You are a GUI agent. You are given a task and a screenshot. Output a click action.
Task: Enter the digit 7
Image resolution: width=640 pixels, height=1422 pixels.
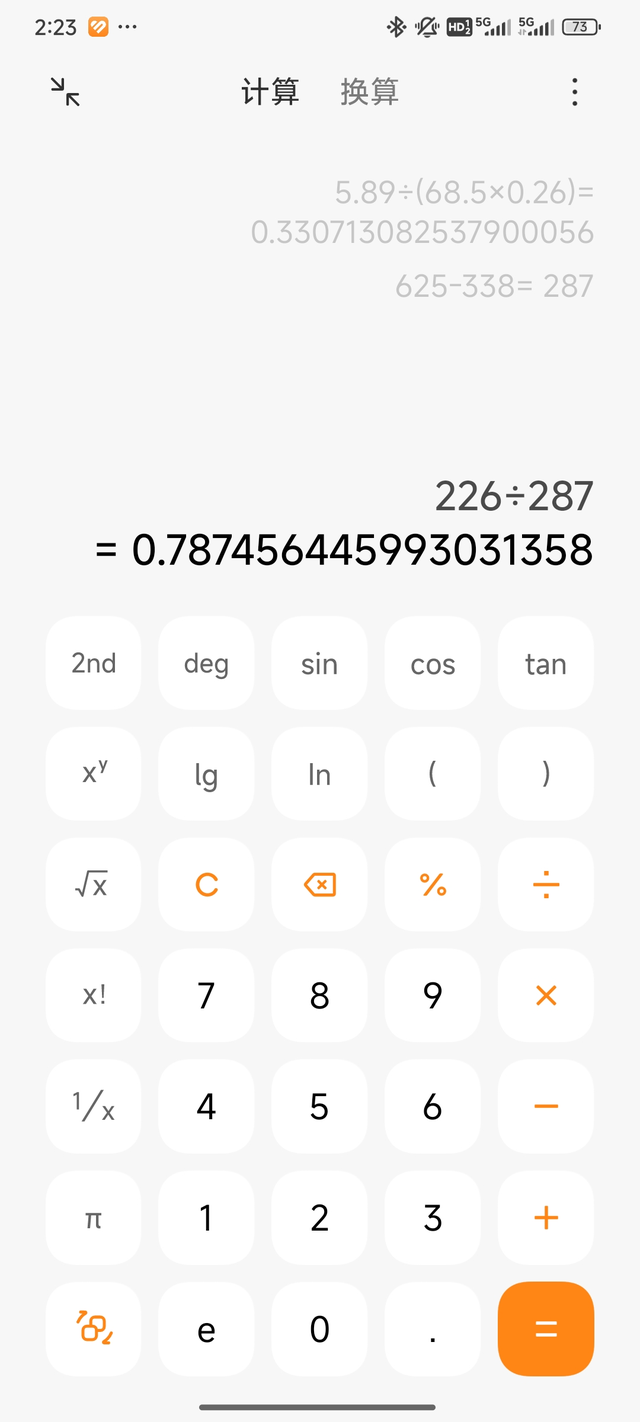pyautogui.click(x=206, y=996)
